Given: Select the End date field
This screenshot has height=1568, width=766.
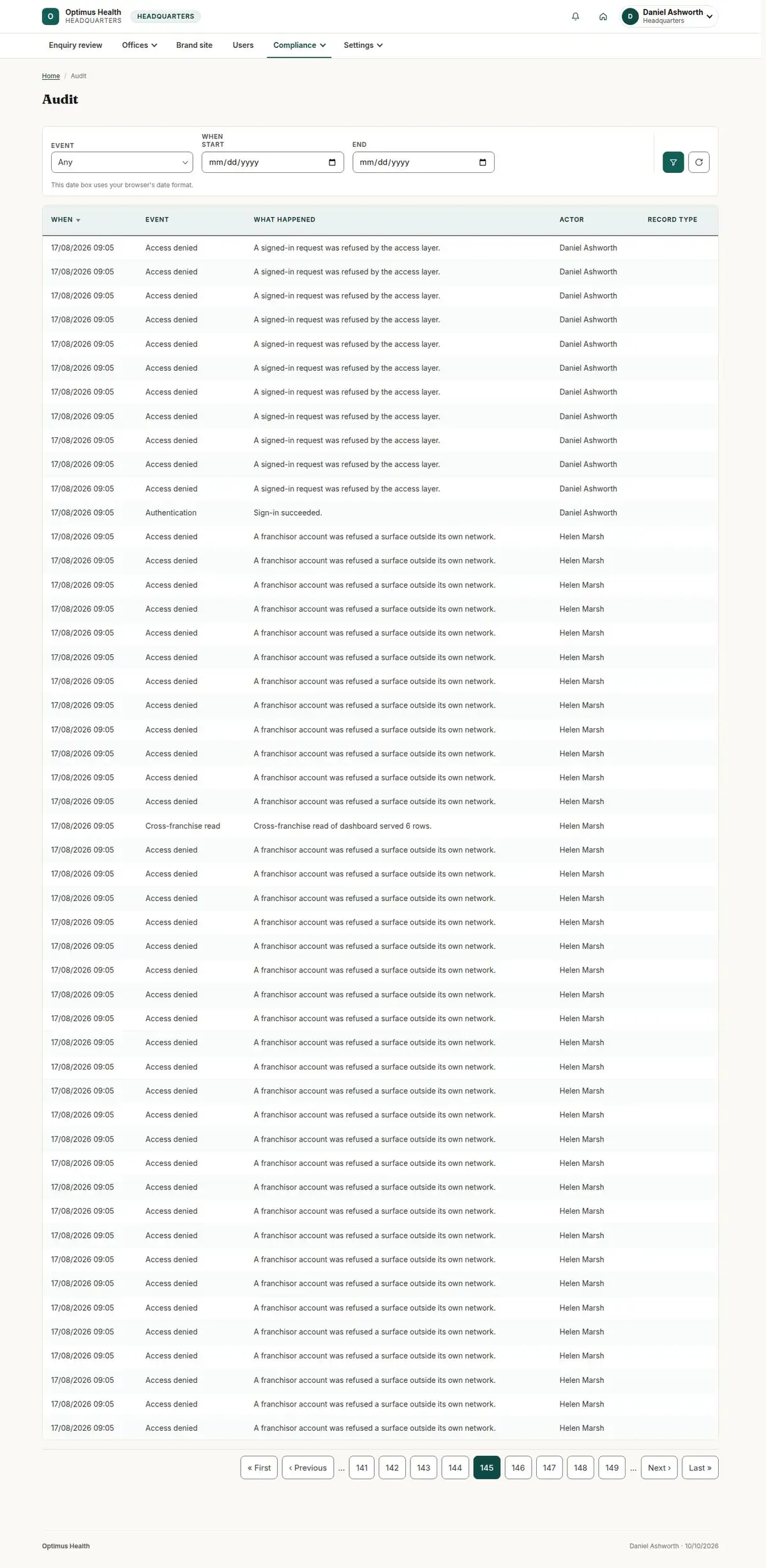Looking at the screenshot, I should coord(423,162).
